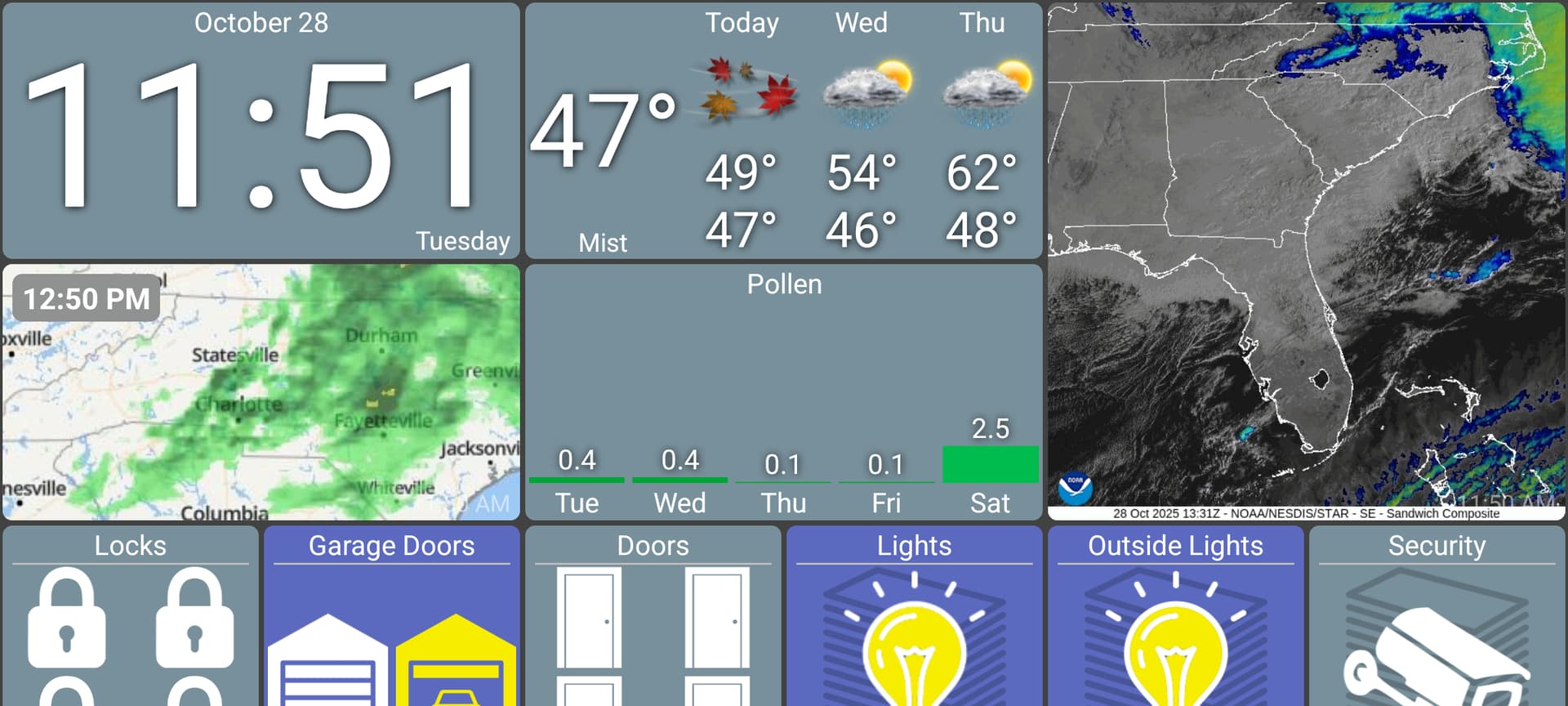Open the Doors tile
Screen dimensions: 1568x706
pyautogui.click(x=653, y=621)
